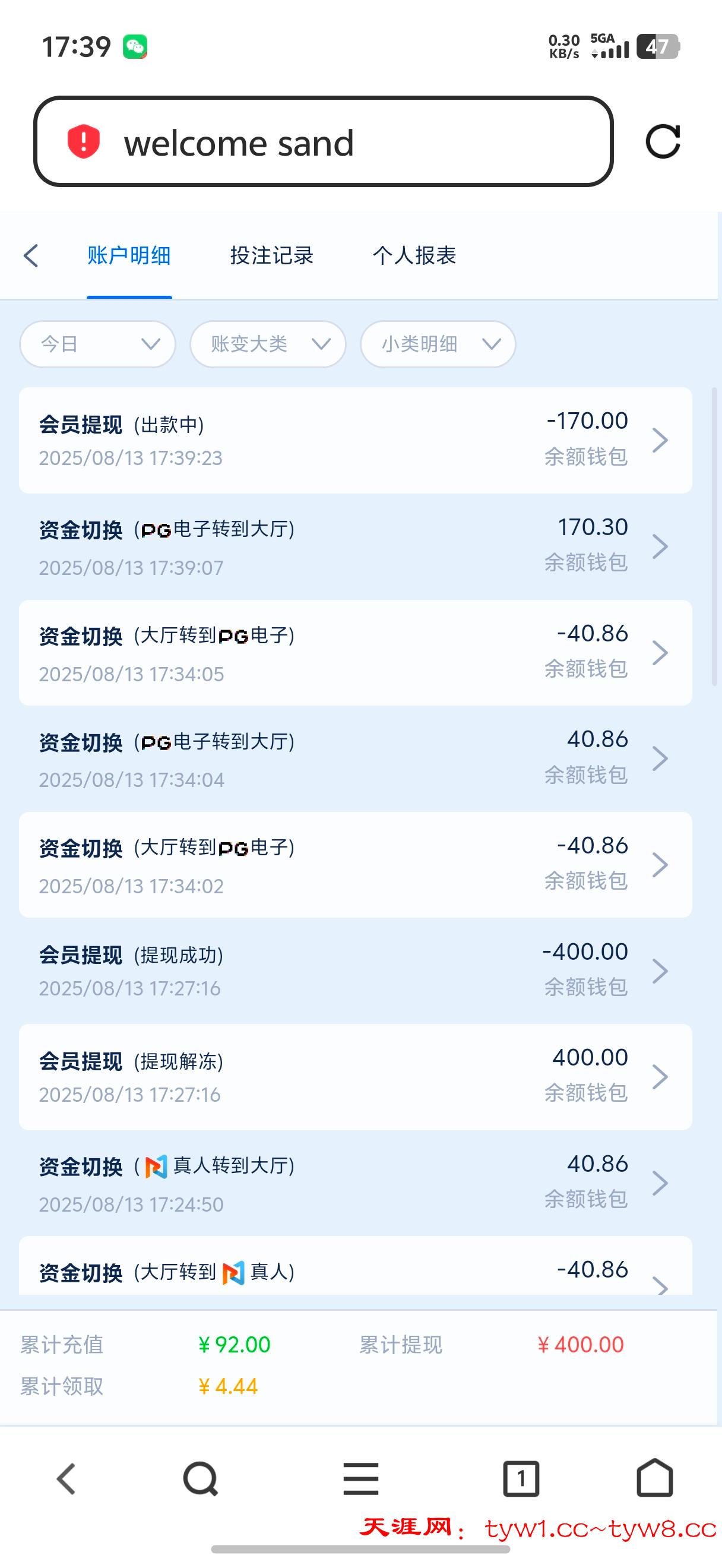Screen dimensions: 722x1568
Task: Expand the 今日 date dropdown
Action: 97,344
